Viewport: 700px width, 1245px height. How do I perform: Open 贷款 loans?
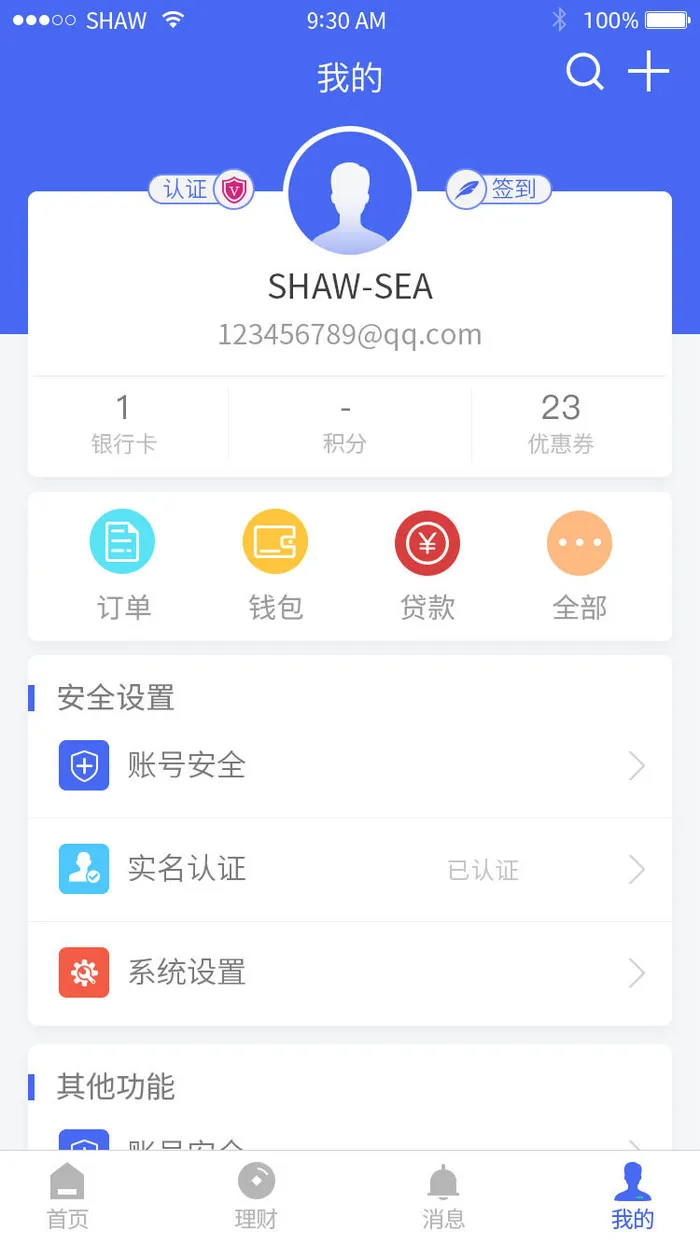click(x=427, y=565)
